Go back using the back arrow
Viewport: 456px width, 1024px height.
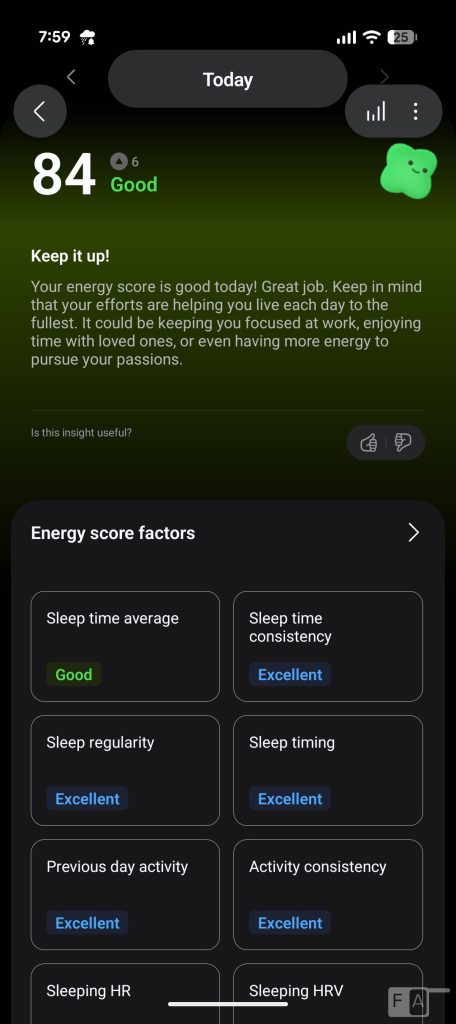coord(40,111)
